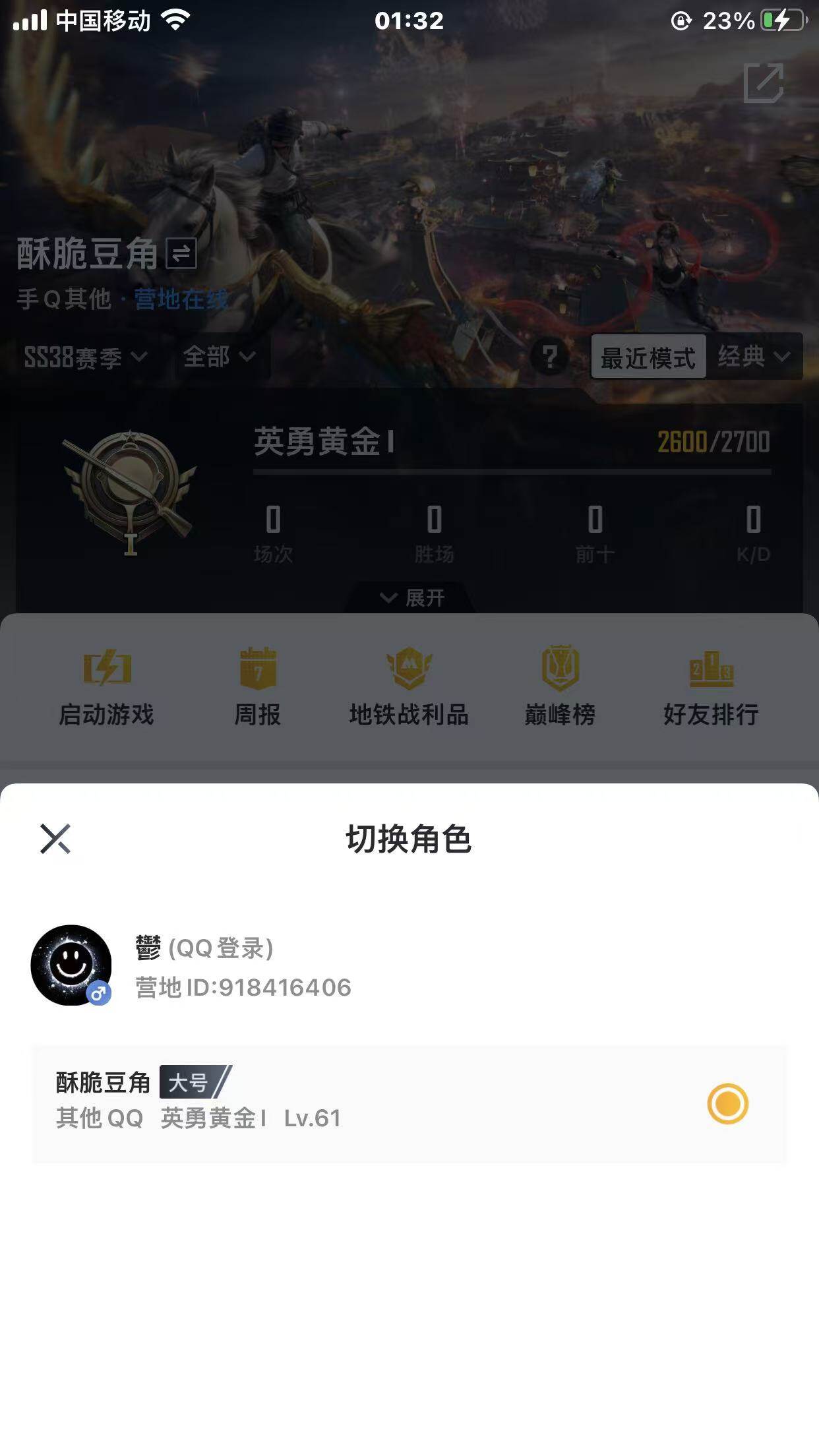Choose 最近模式 mode filter
Screen dimensions: 819x1456
click(x=649, y=357)
